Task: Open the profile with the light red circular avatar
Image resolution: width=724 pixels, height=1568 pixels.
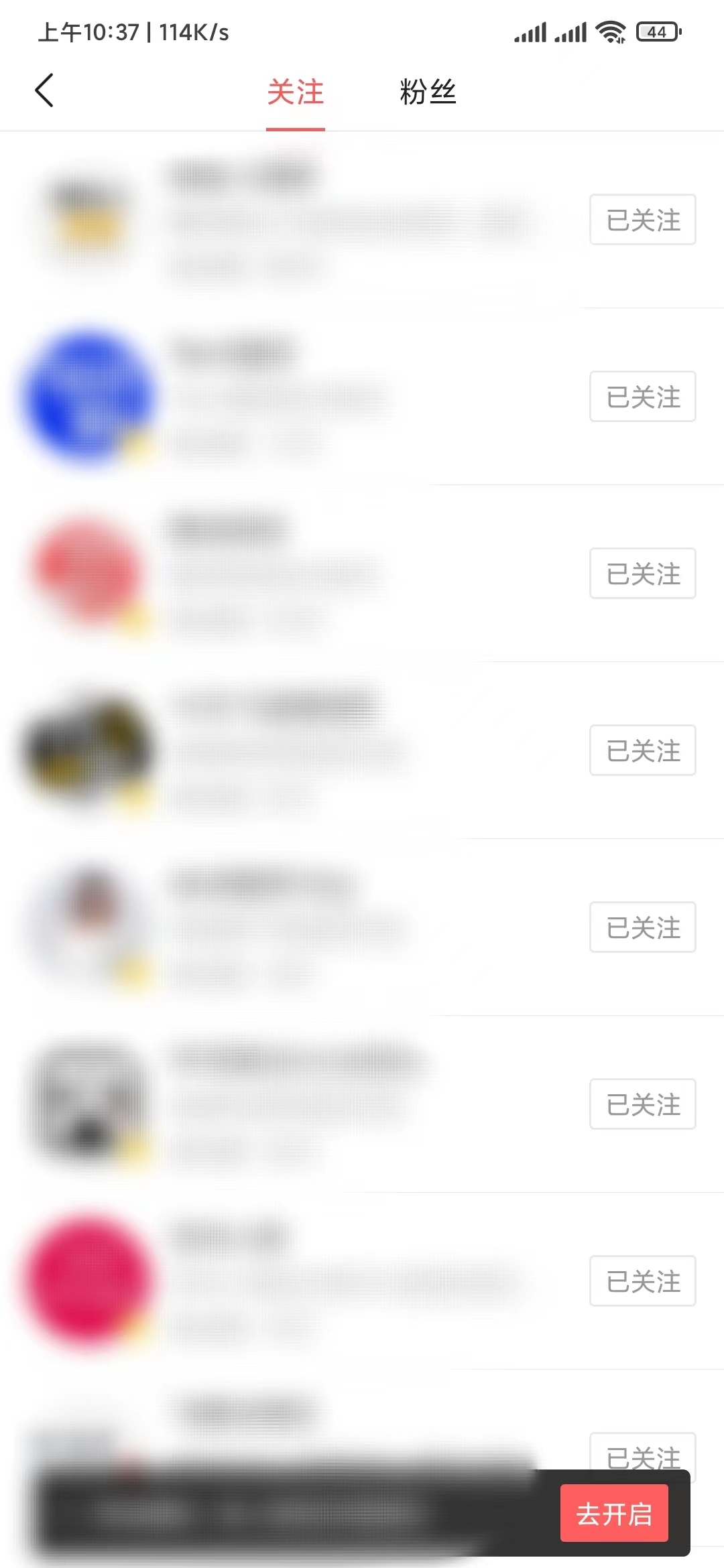Action: [x=87, y=573]
